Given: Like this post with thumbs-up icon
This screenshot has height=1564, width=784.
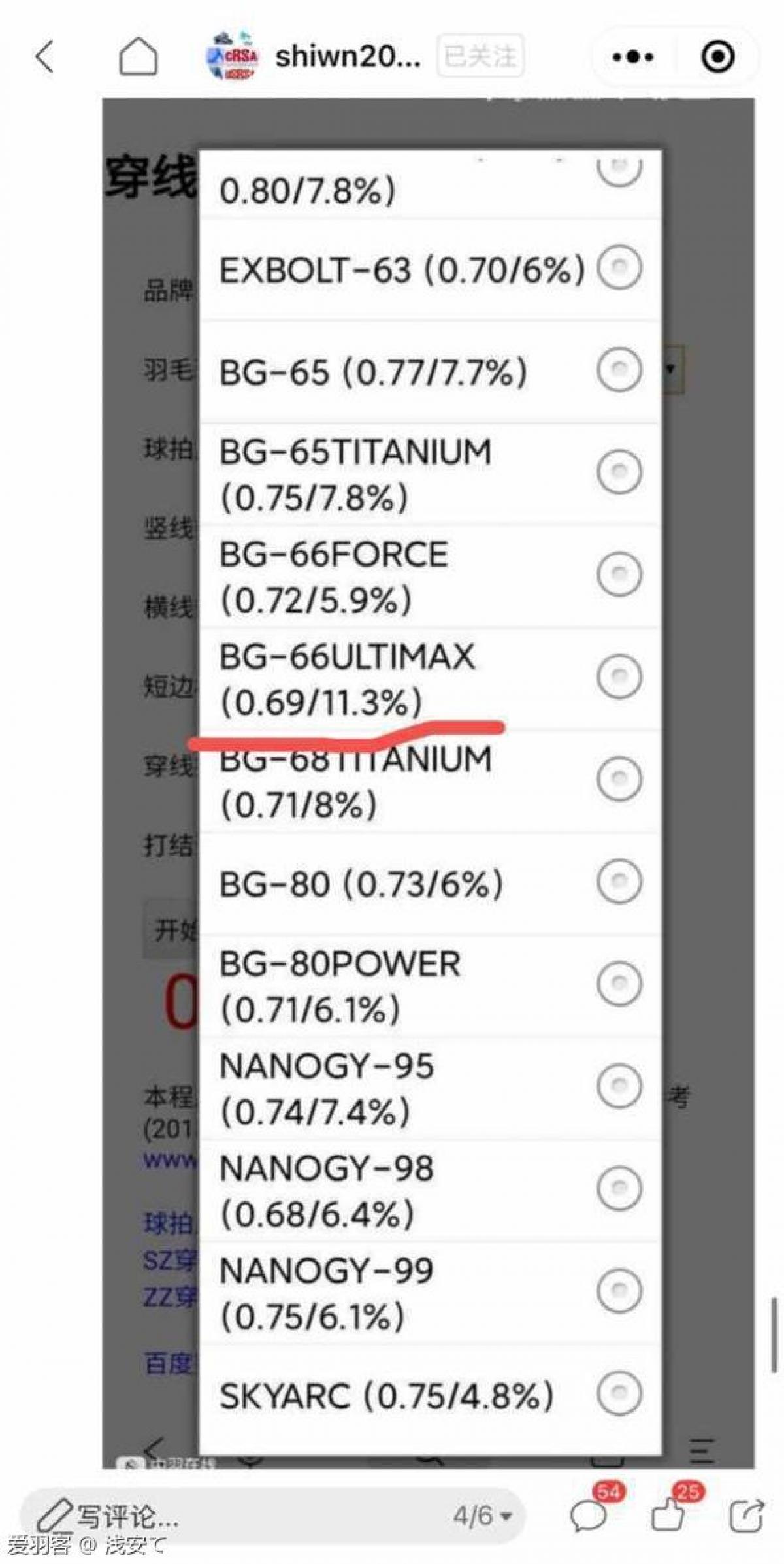Looking at the screenshot, I should click(669, 1515).
